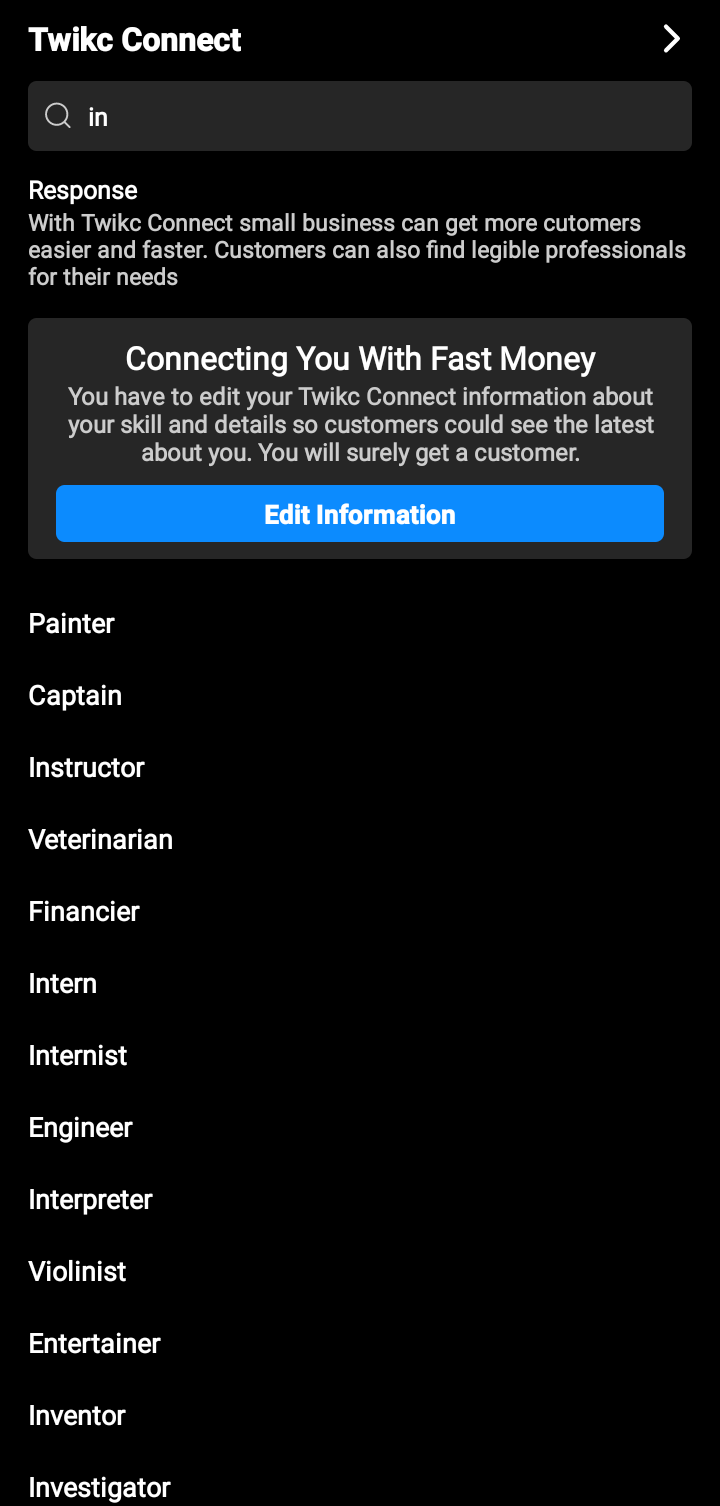
Task: Open the Instructor result
Action: pos(87,768)
